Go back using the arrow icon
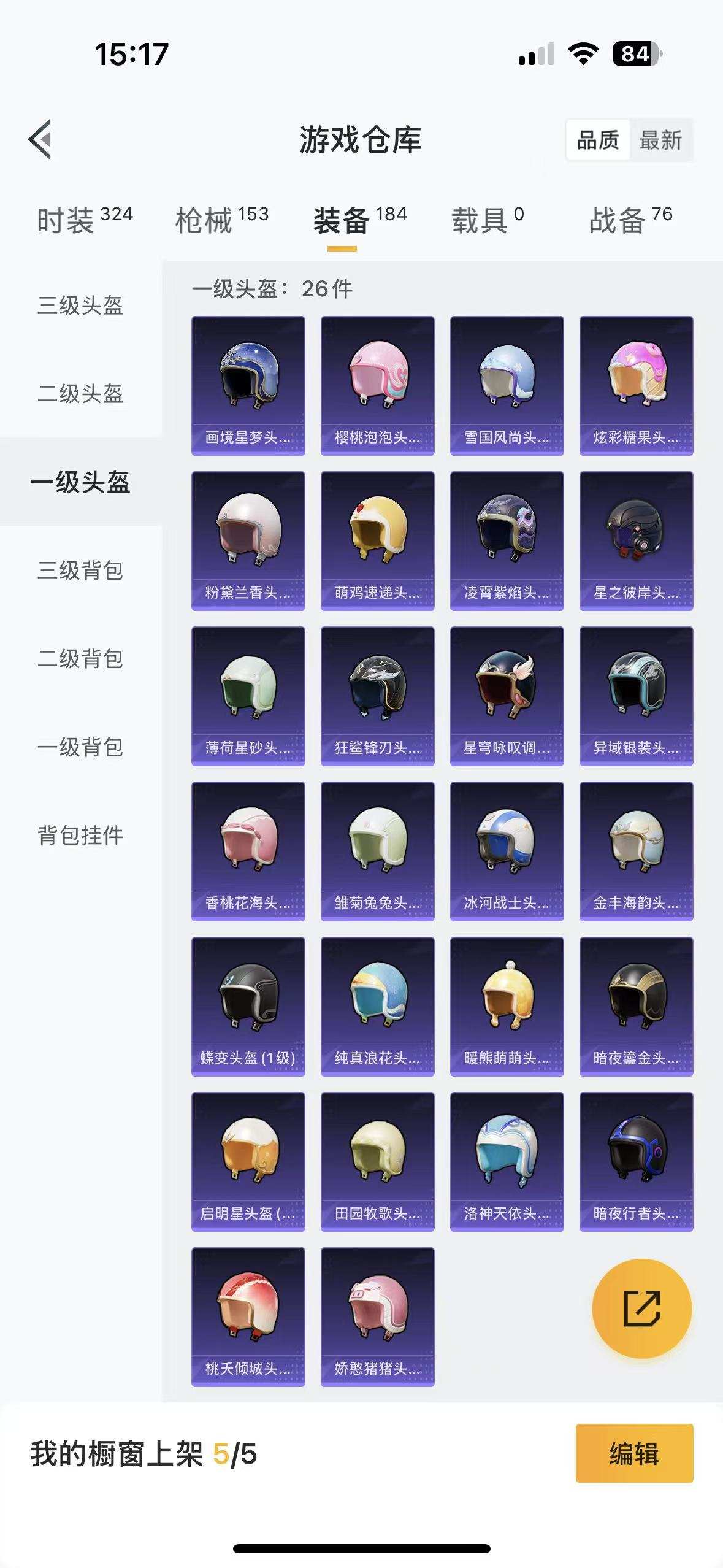The width and height of the screenshot is (723, 1568). pyautogui.click(x=40, y=139)
